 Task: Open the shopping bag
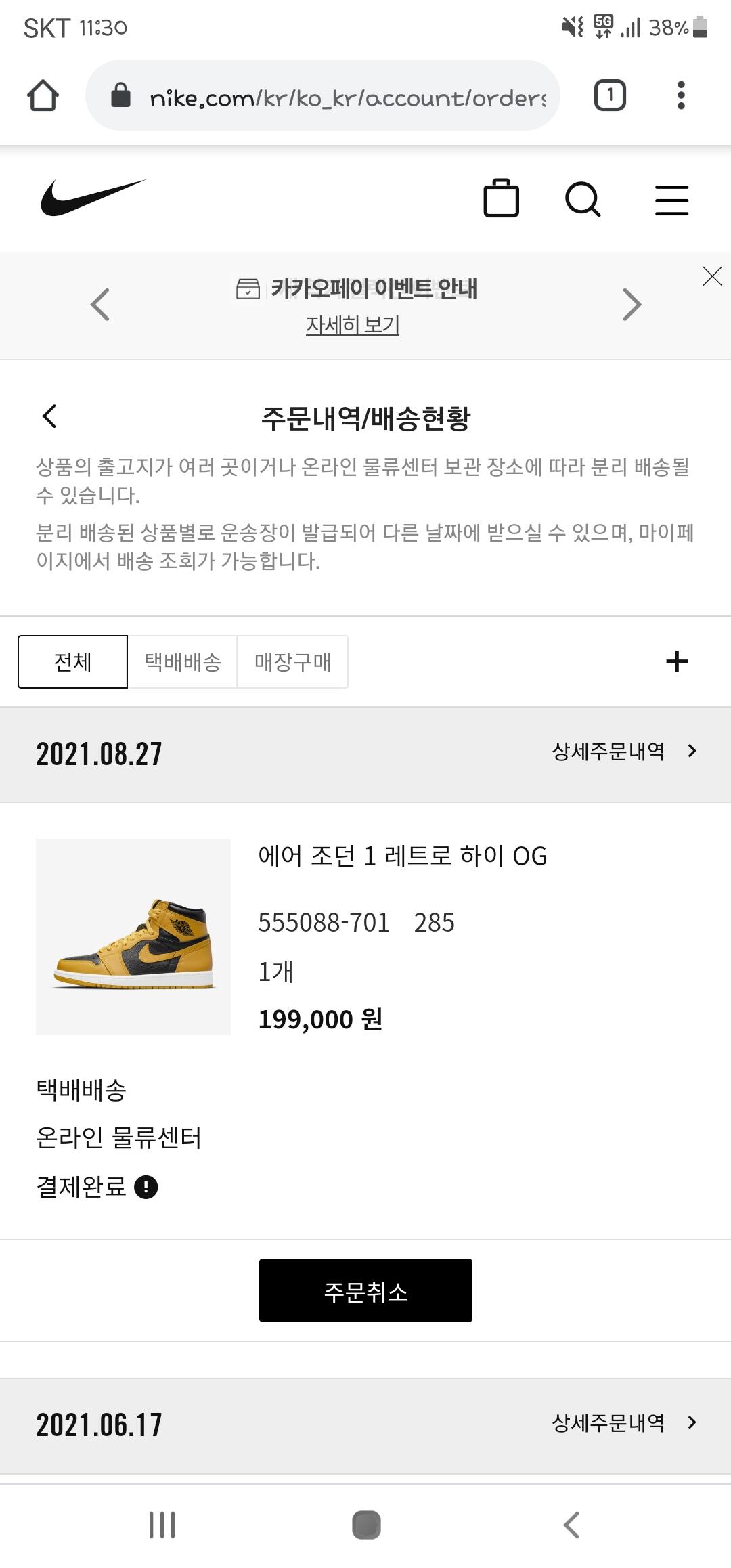(502, 198)
